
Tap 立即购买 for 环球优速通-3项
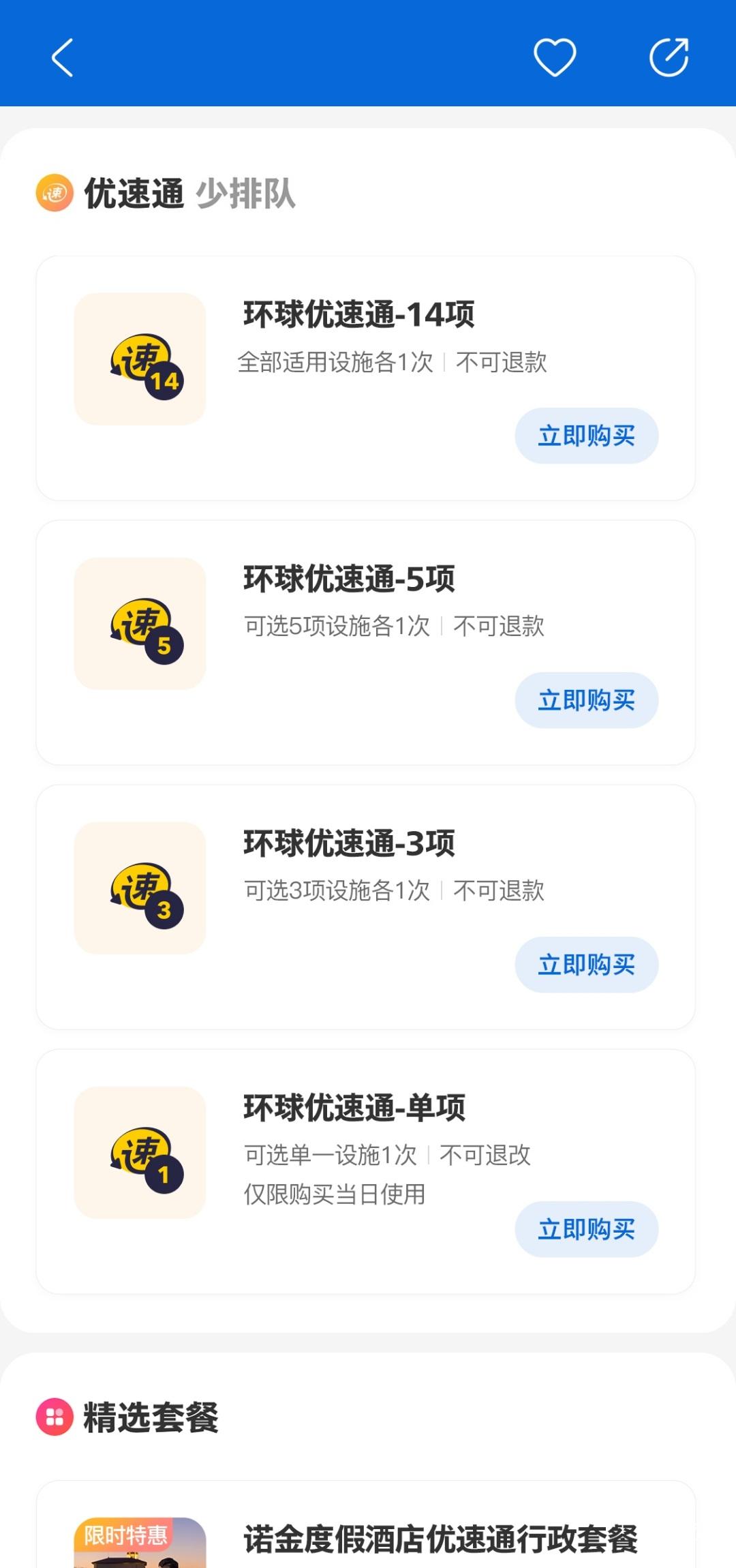587,963
